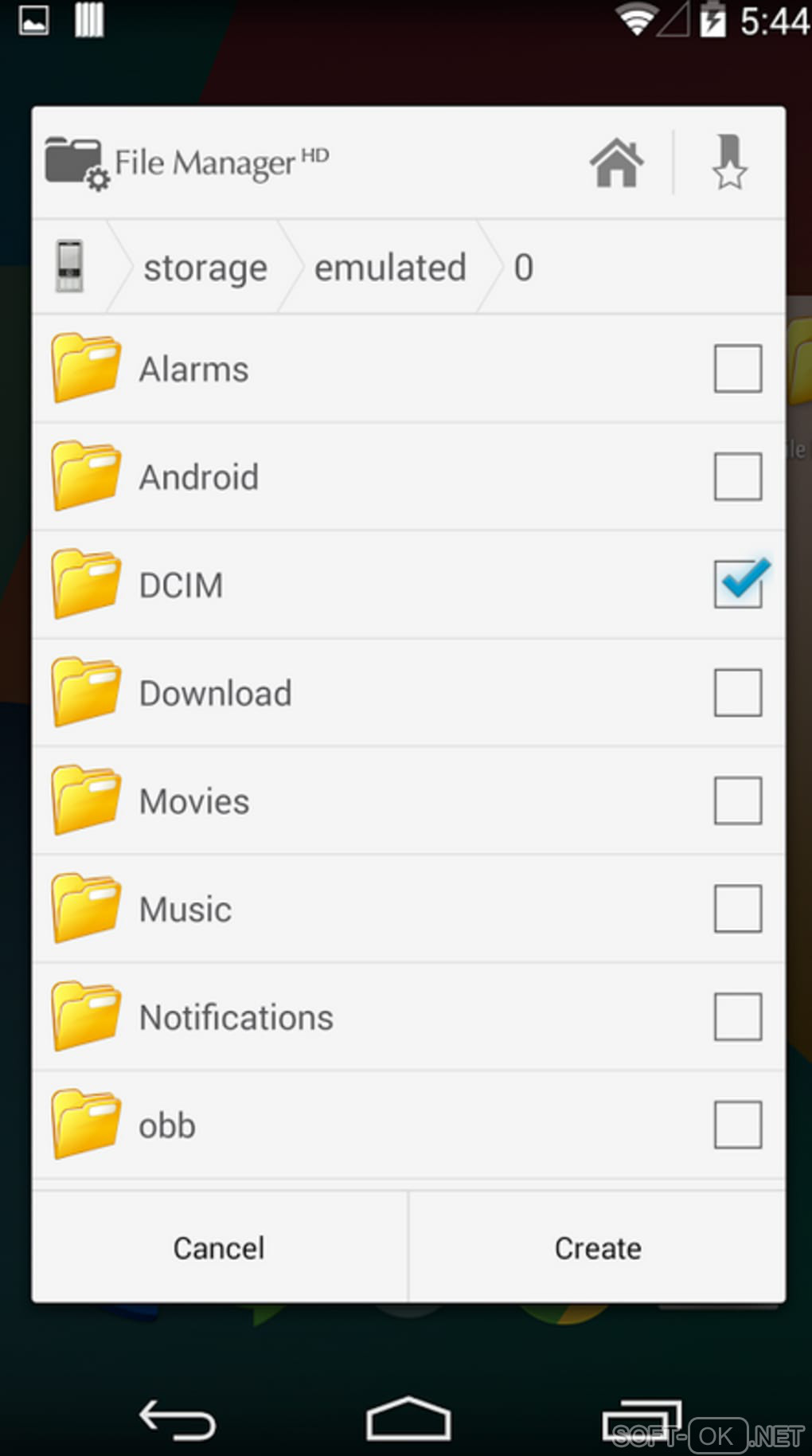The width and height of the screenshot is (812, 1456).
Task: Go to the home directory icon
Action: click(x=616, y=163)
